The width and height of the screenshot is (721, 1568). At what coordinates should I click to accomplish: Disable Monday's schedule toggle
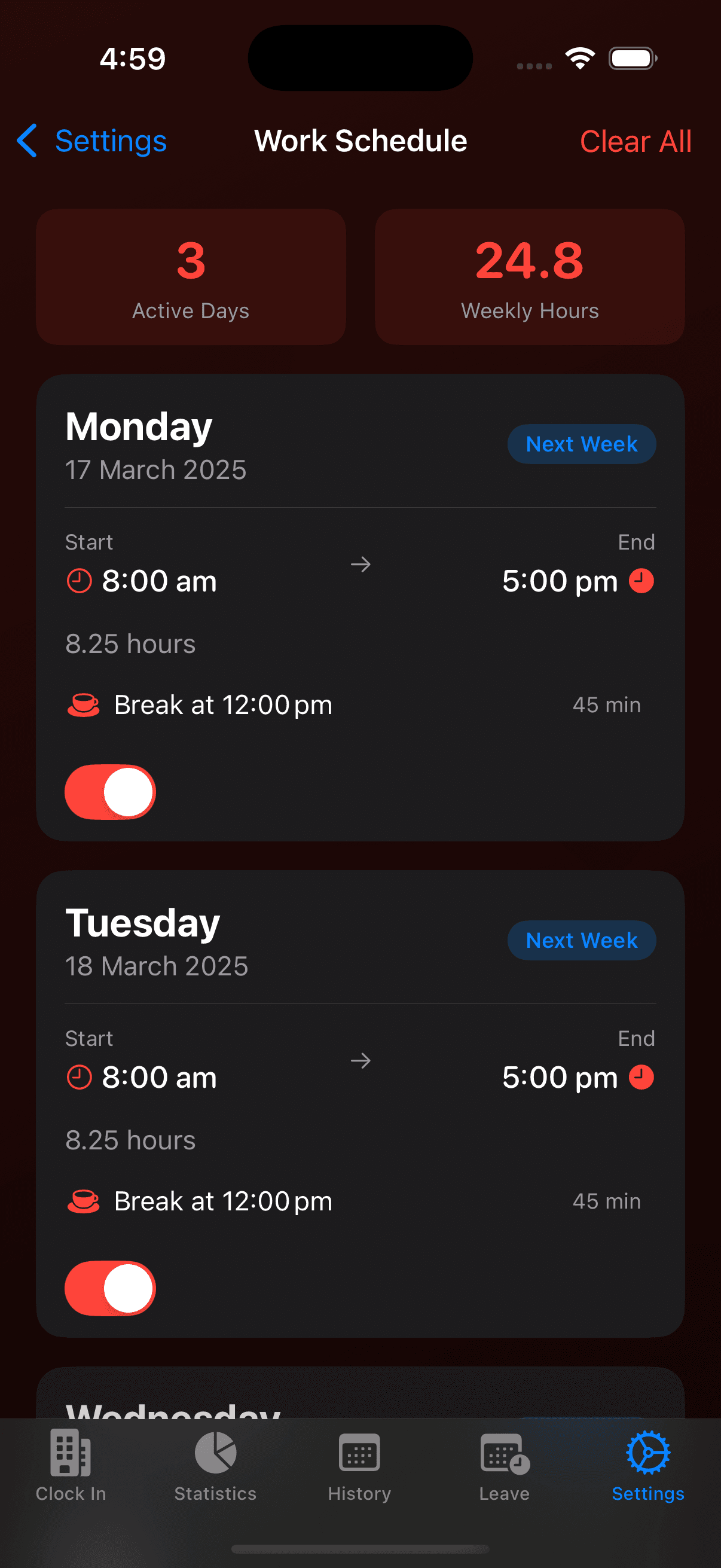[109, 791]
